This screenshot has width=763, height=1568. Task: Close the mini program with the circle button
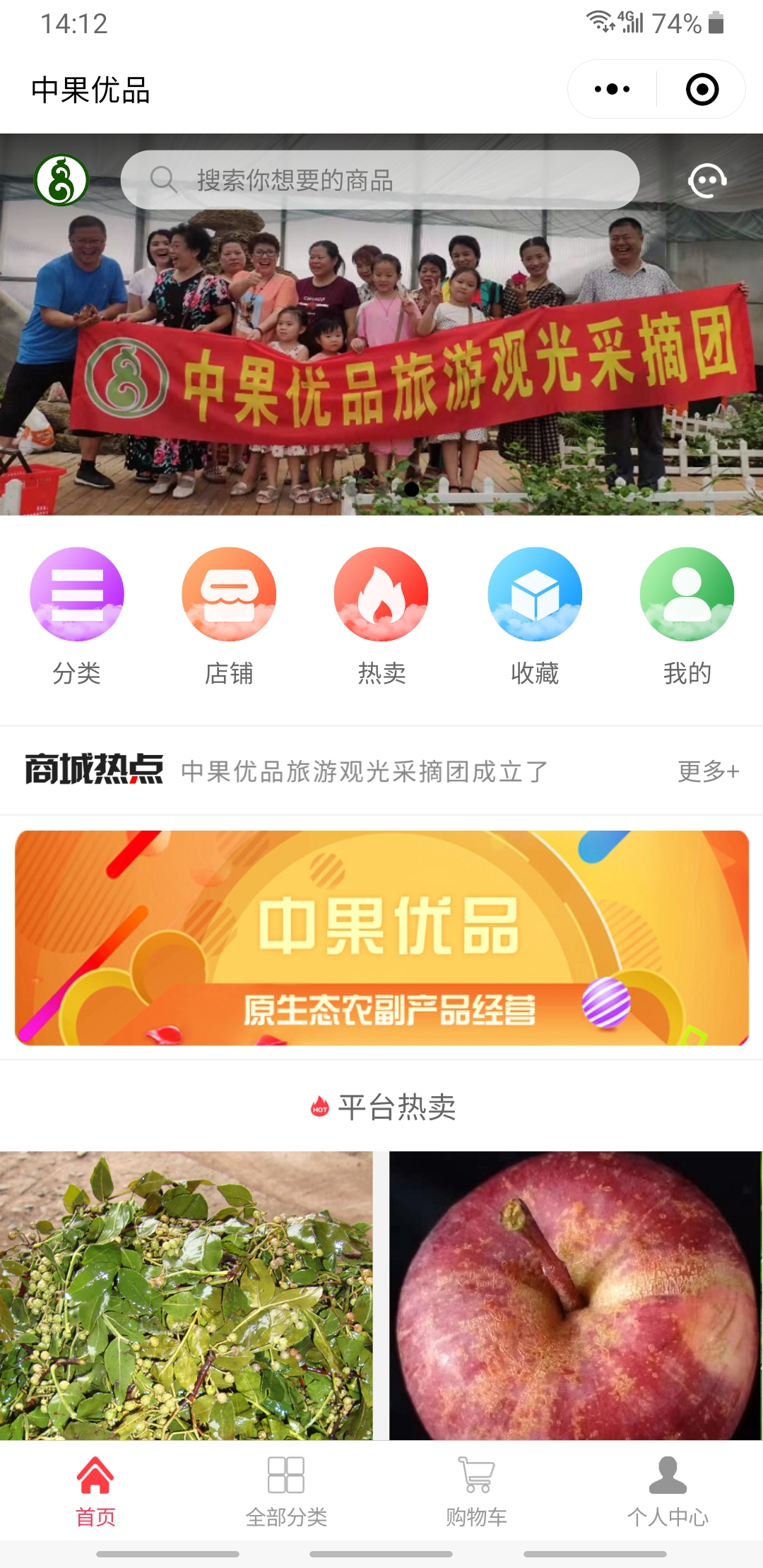pyautogui.click(x=702, y=90)
